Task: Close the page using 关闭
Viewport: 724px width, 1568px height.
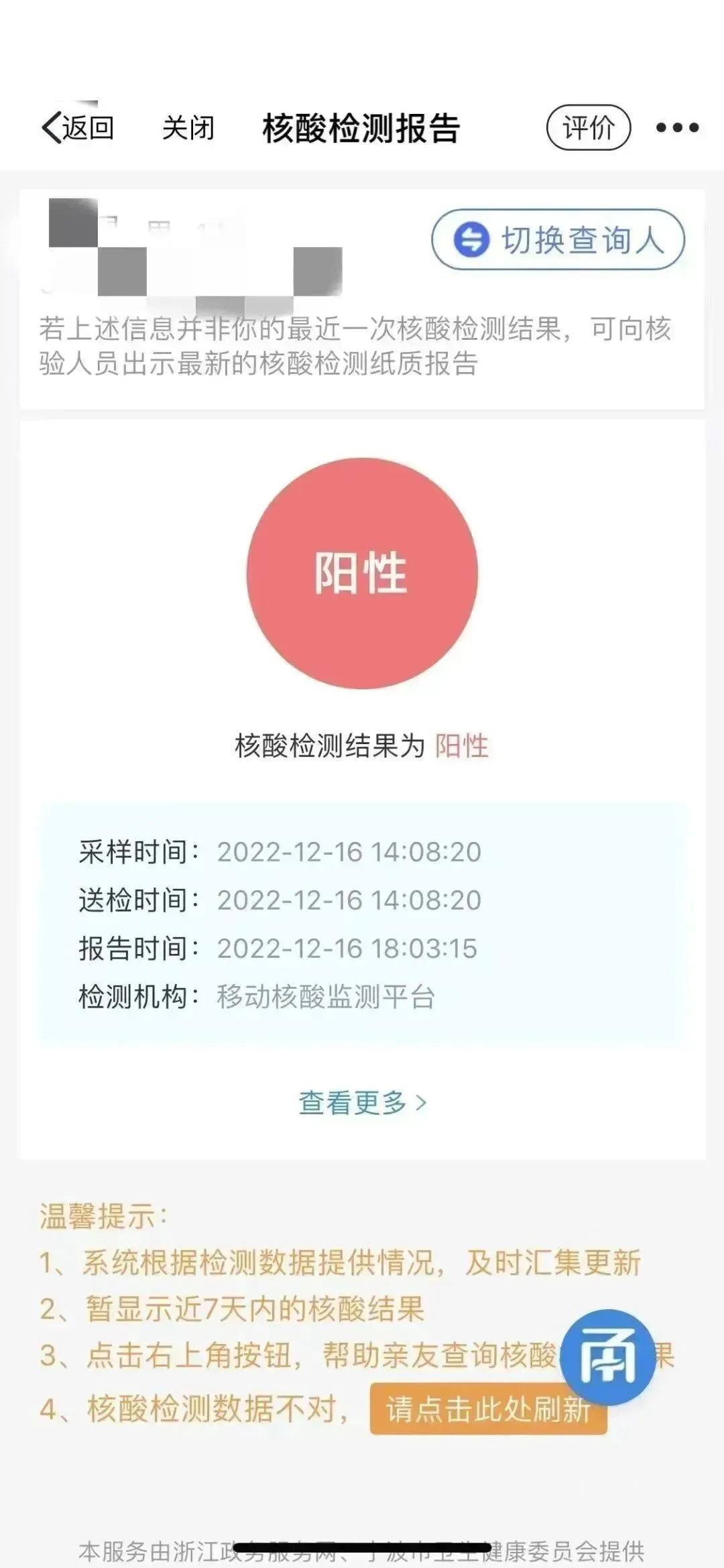Action: (x=188, y=127)
